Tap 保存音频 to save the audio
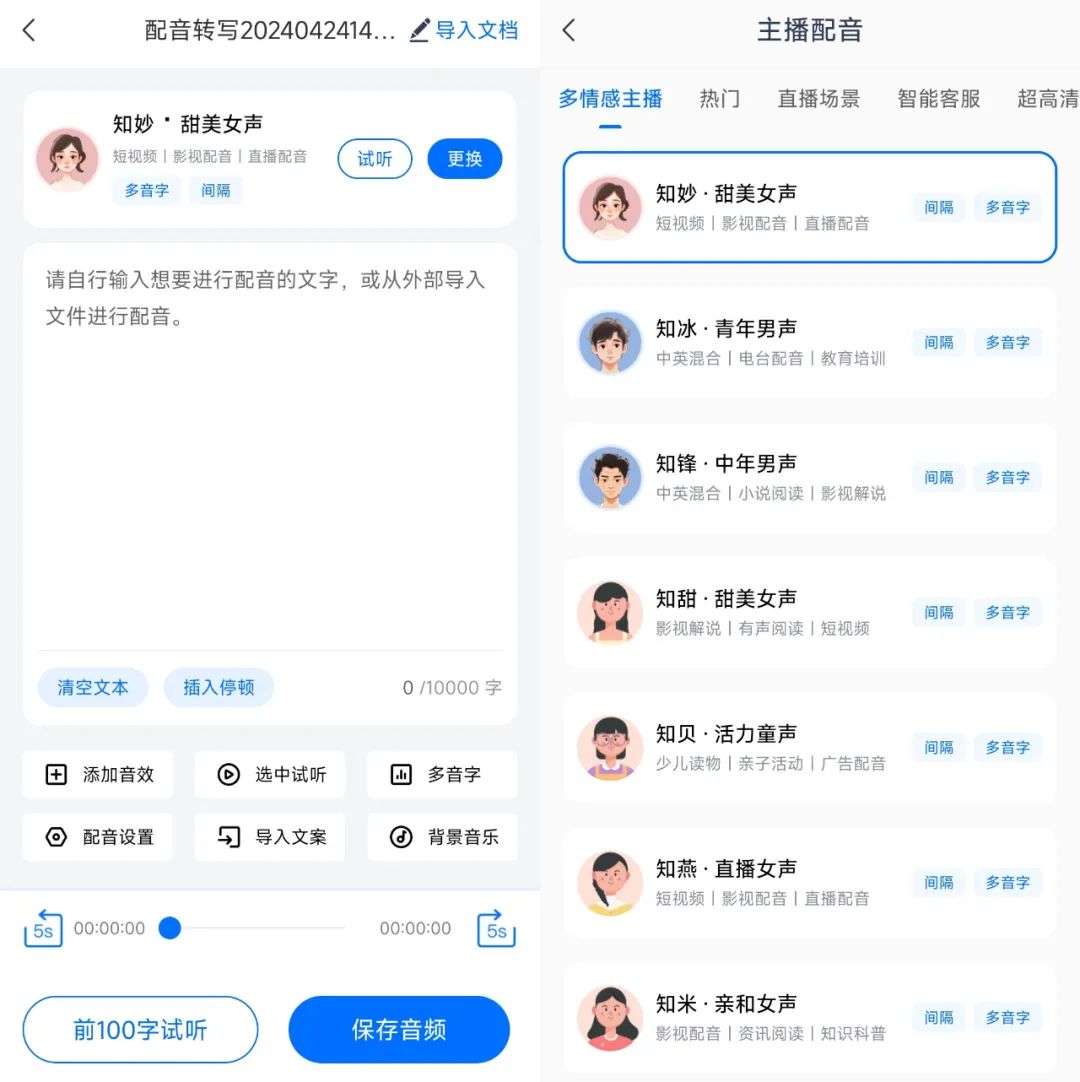This screenshot has height=1082, width=1080. tap(399, 1029)
